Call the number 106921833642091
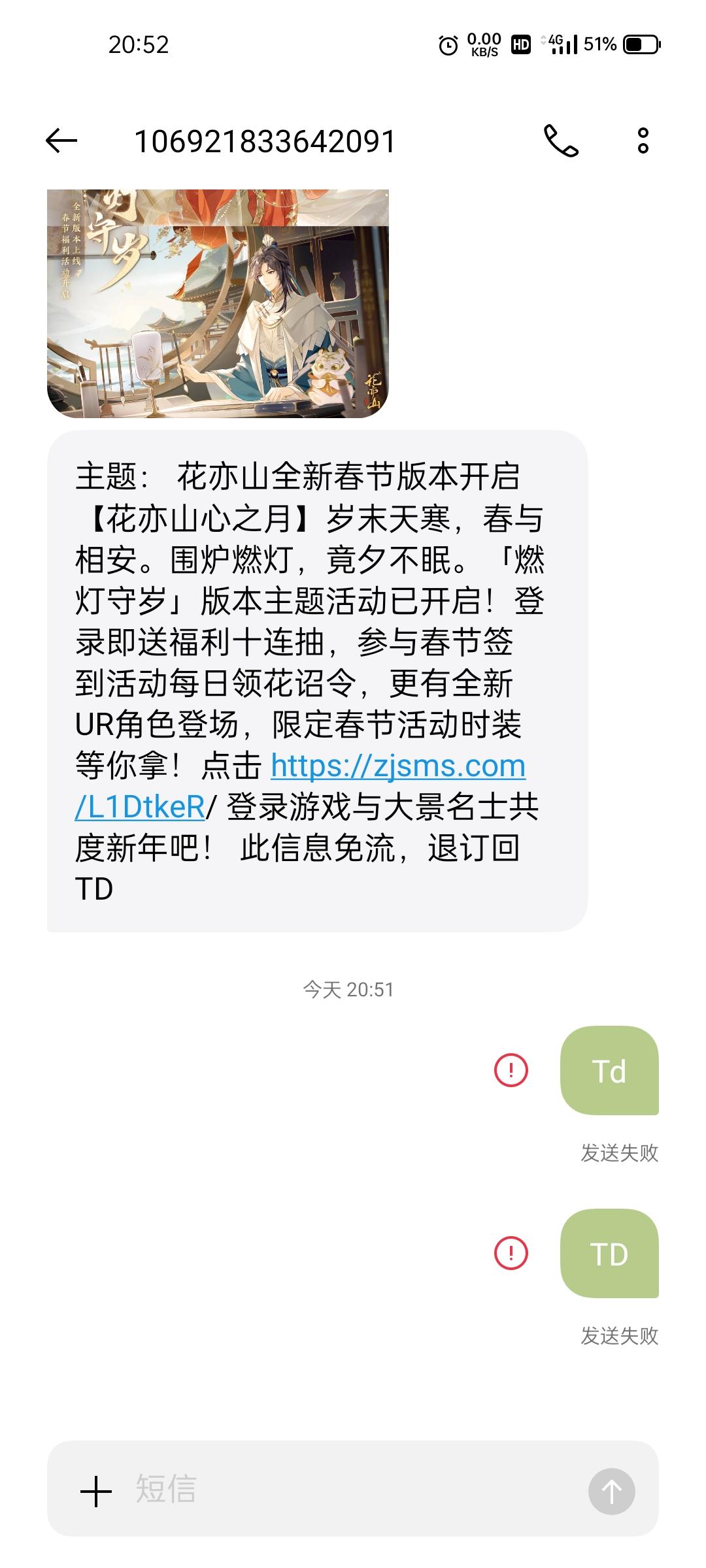Viewport: 706px width, 1568px height. tap(561, 140)
